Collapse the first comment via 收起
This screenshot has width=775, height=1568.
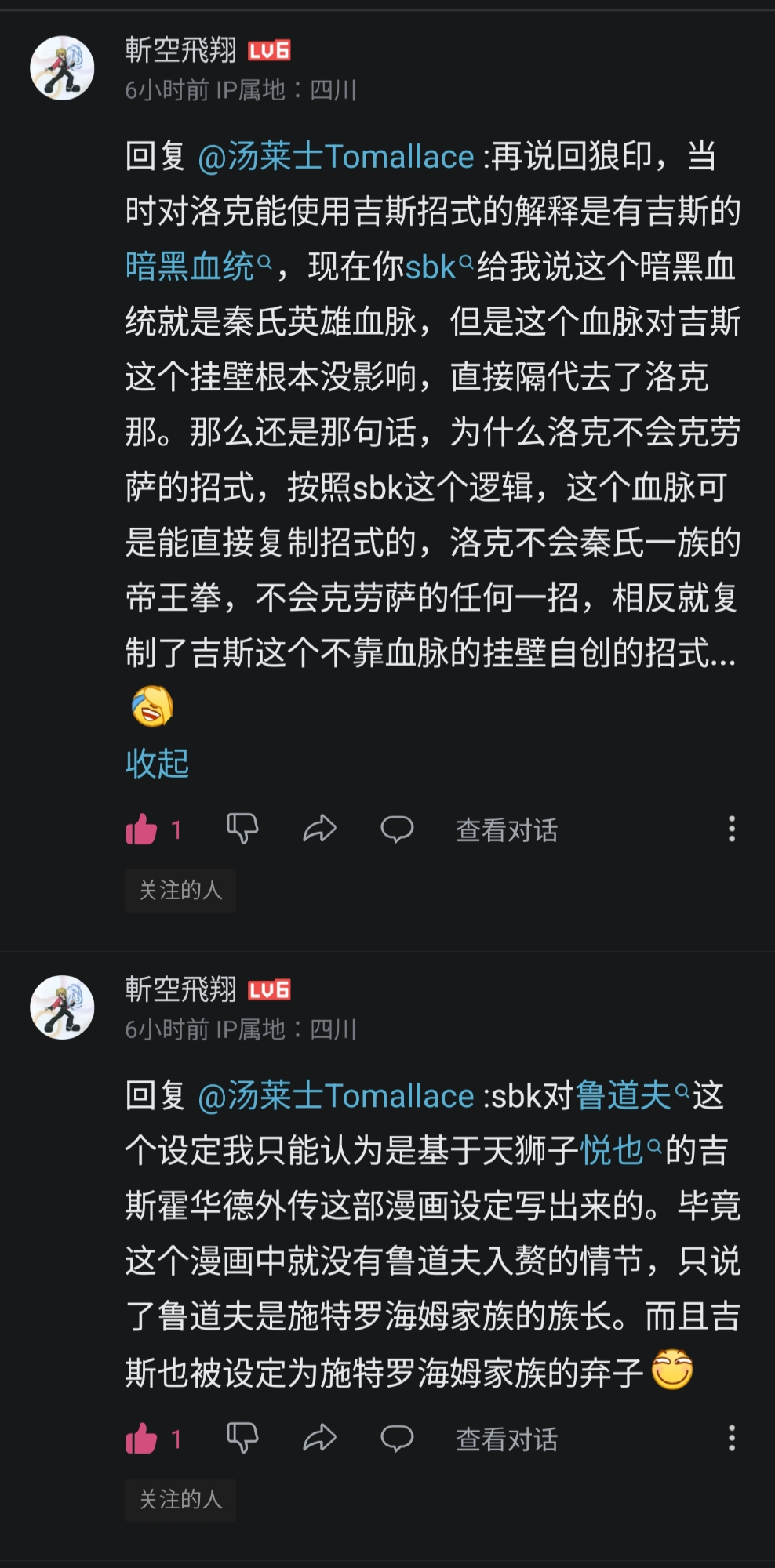click(x=157, y=763)
